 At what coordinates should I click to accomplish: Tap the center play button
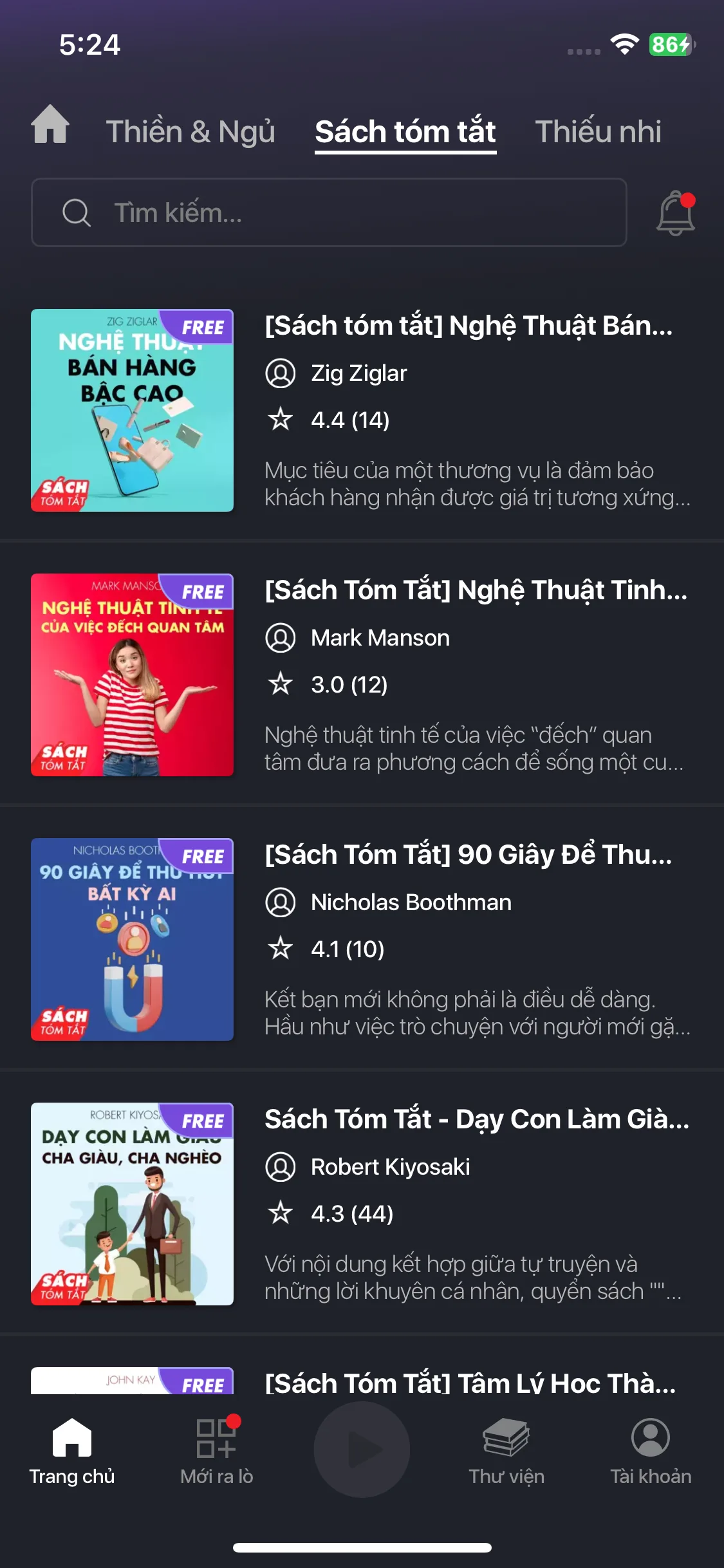362,1449
